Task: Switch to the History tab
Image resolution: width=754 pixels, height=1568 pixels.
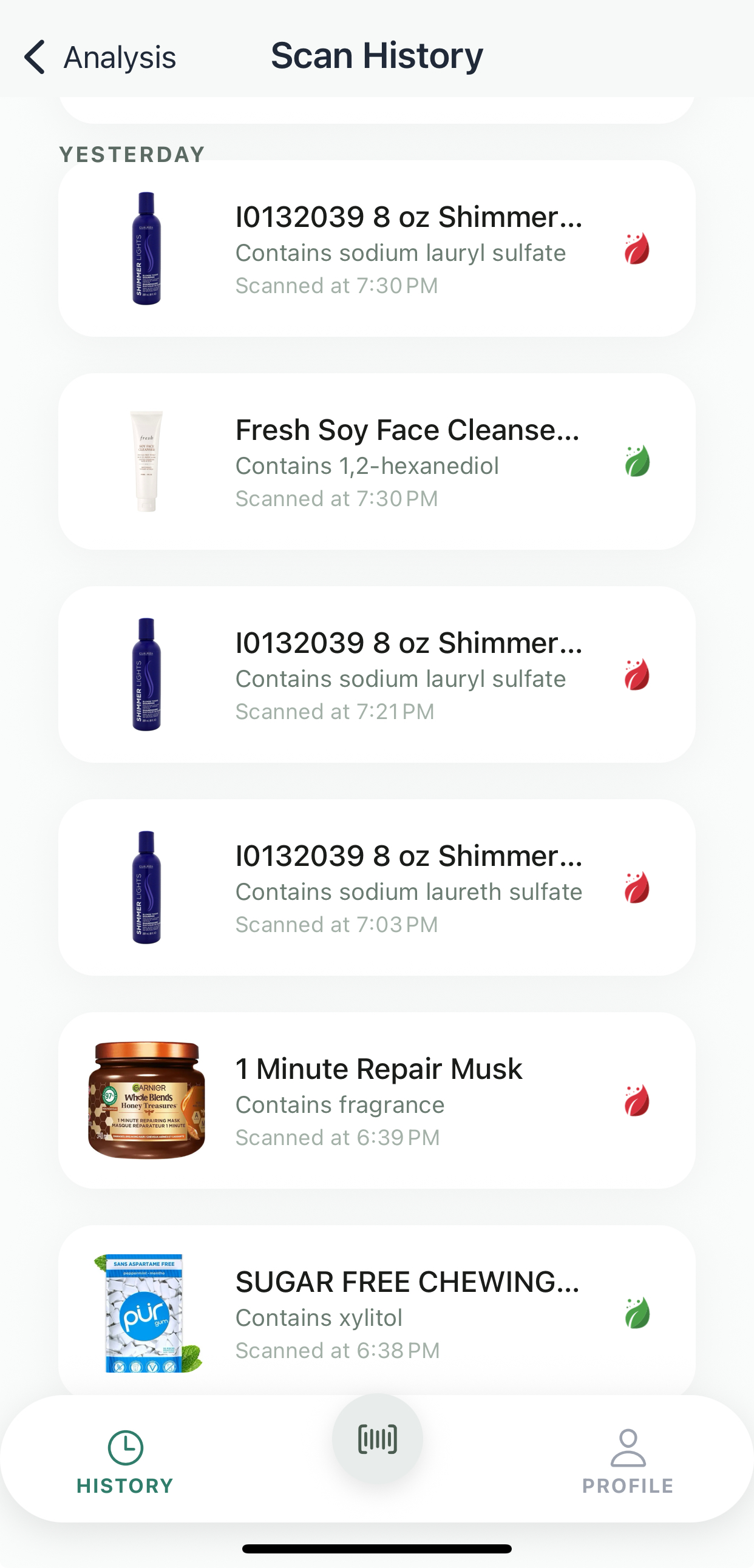Action: [x=126, y=1461]
